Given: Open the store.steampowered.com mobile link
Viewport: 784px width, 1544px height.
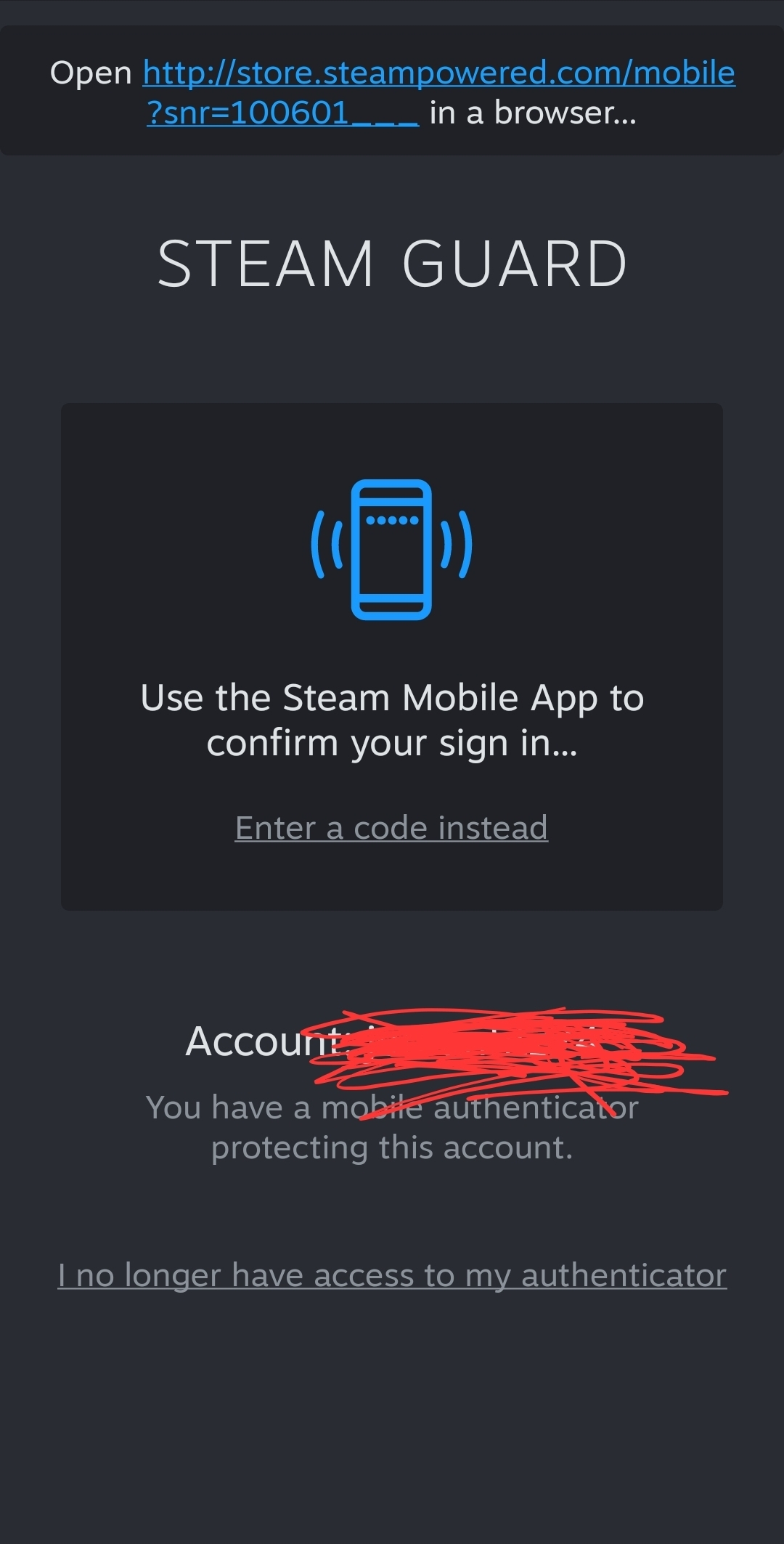Looking at the screenshot, I should click(438, 74).
